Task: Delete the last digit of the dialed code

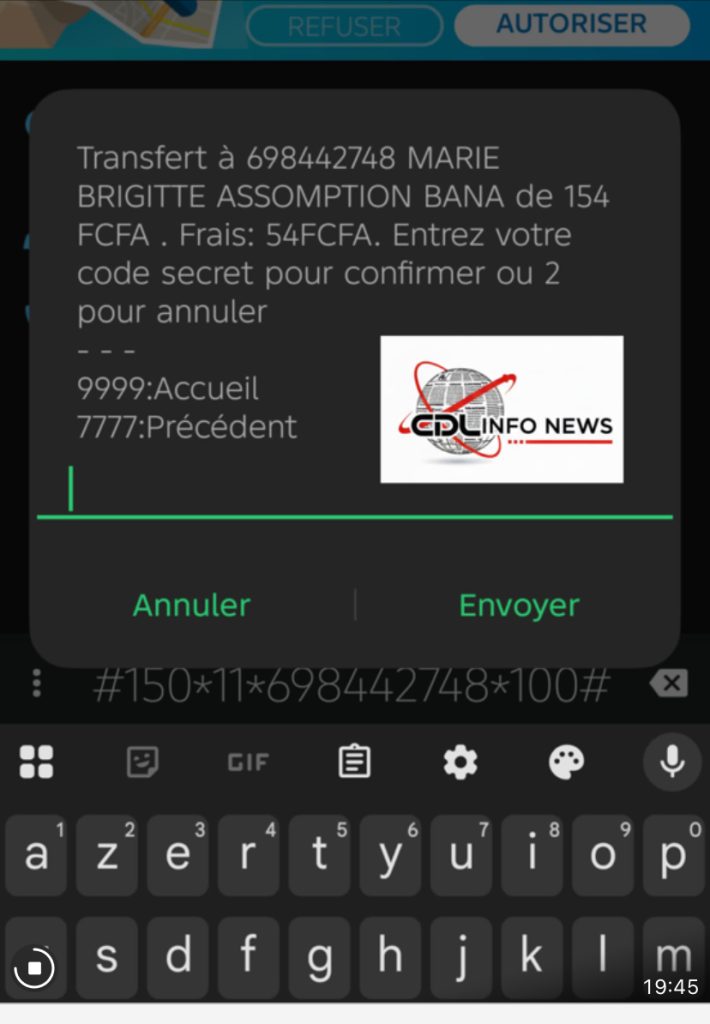Action: (x=668, y=684)
